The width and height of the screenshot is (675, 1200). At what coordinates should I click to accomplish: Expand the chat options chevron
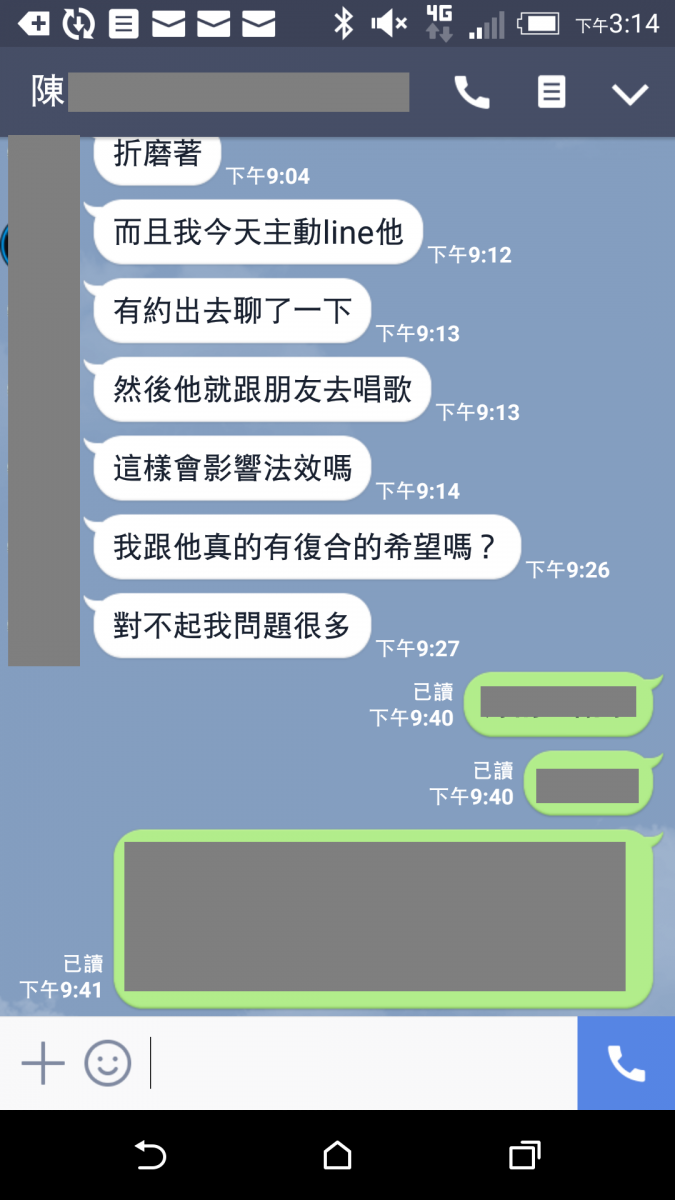point(630,94)
